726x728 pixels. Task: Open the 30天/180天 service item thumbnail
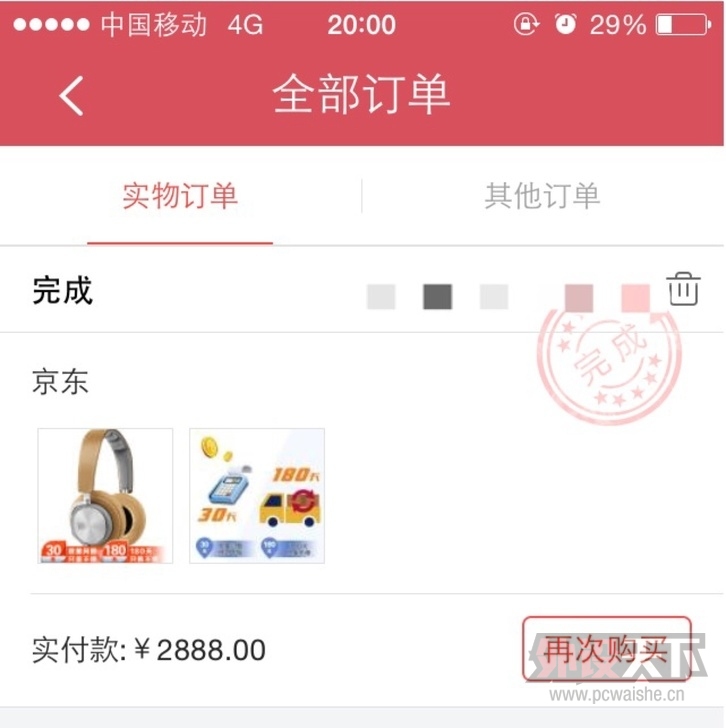257,496
